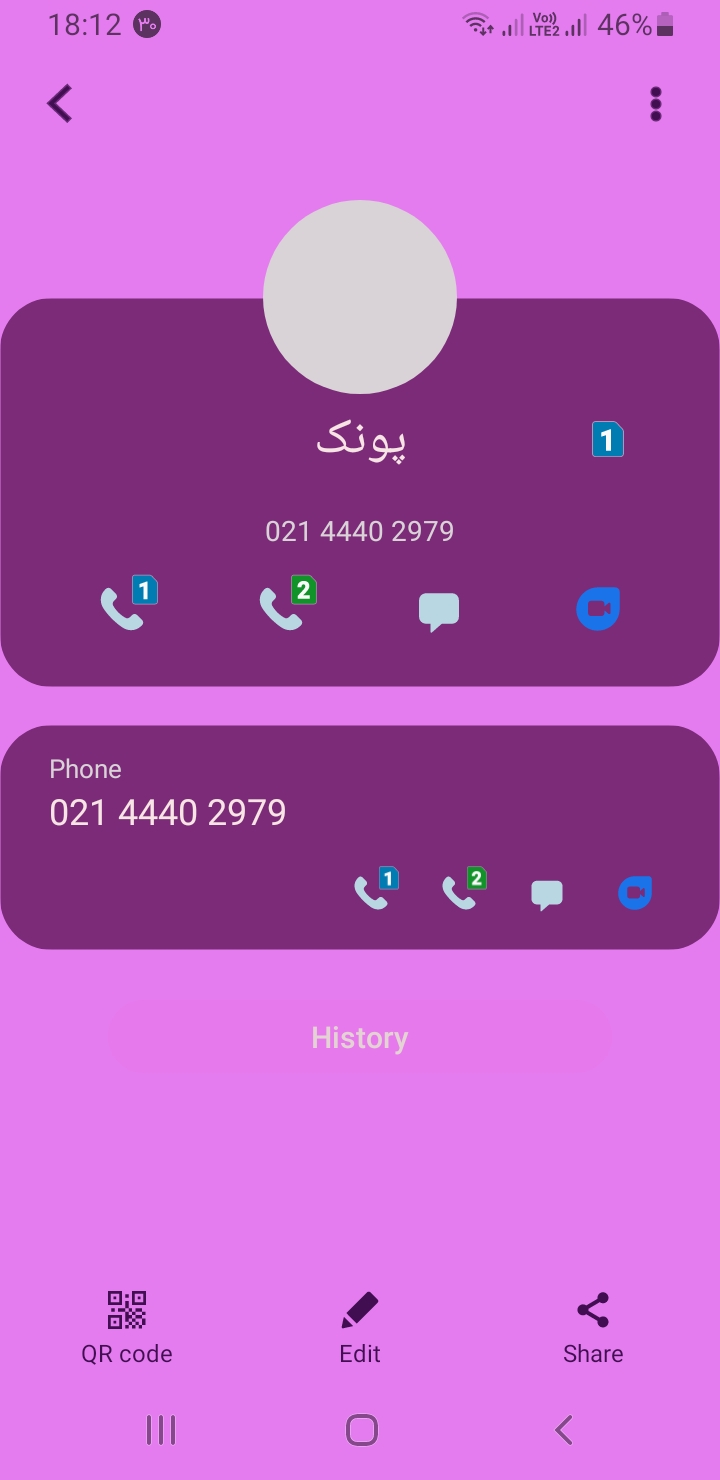The image size is (720, 1480).
Task: Share this contact
Action: [593, 1327]
